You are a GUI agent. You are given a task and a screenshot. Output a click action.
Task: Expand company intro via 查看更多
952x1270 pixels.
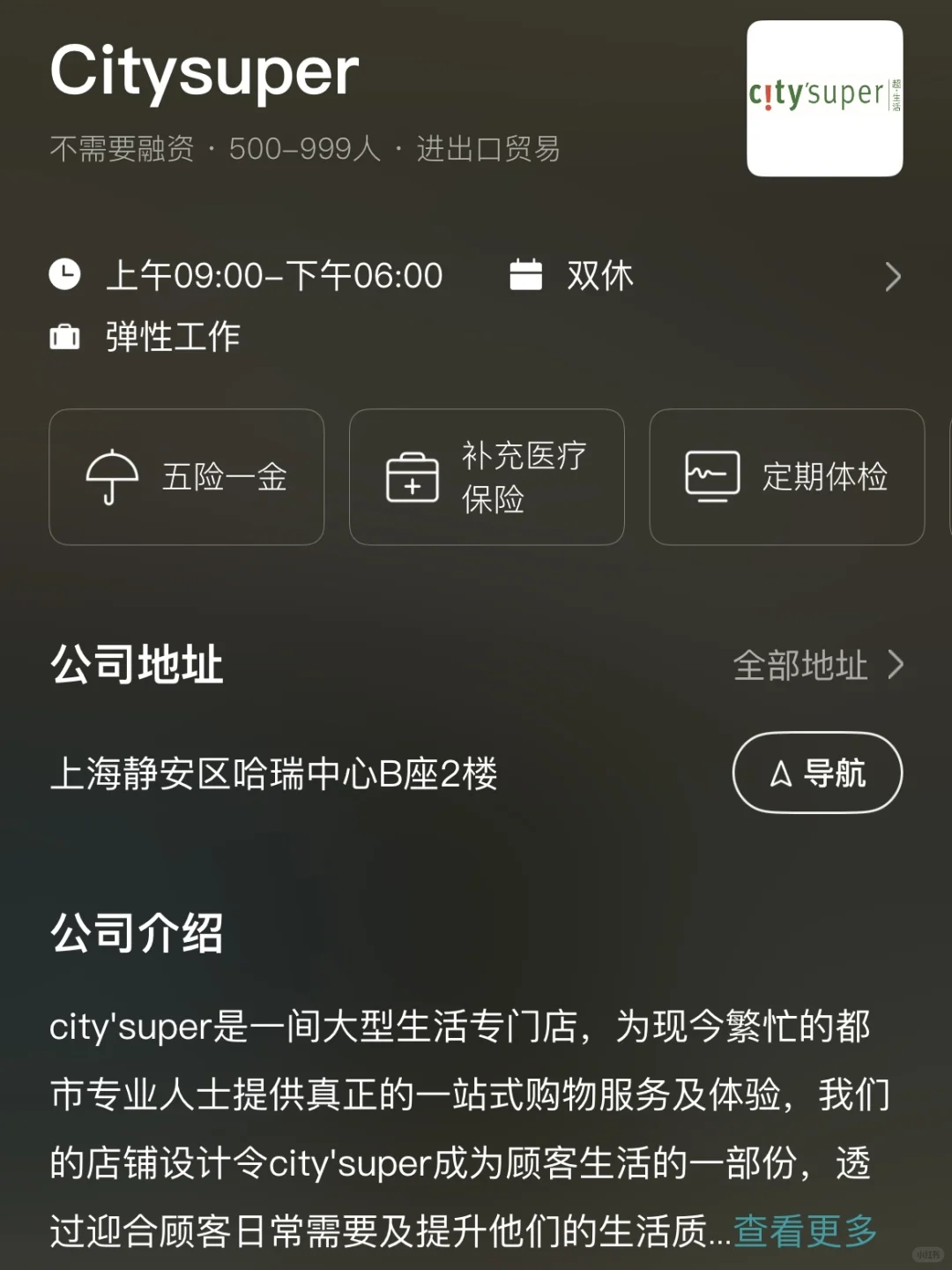pyautogui.click(x=805, y=1231)
